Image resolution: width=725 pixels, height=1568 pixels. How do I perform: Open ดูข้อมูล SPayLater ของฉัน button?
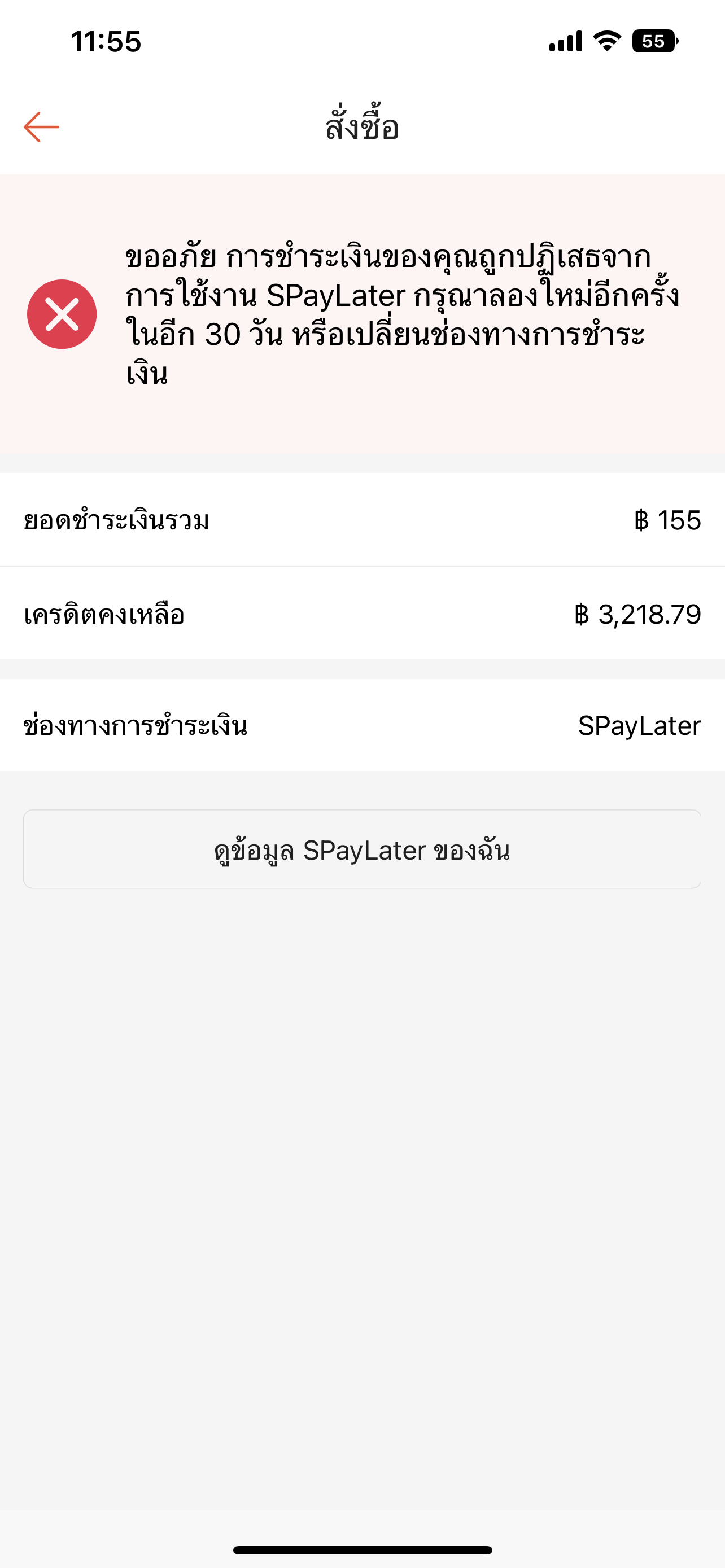tap(362, 849)
